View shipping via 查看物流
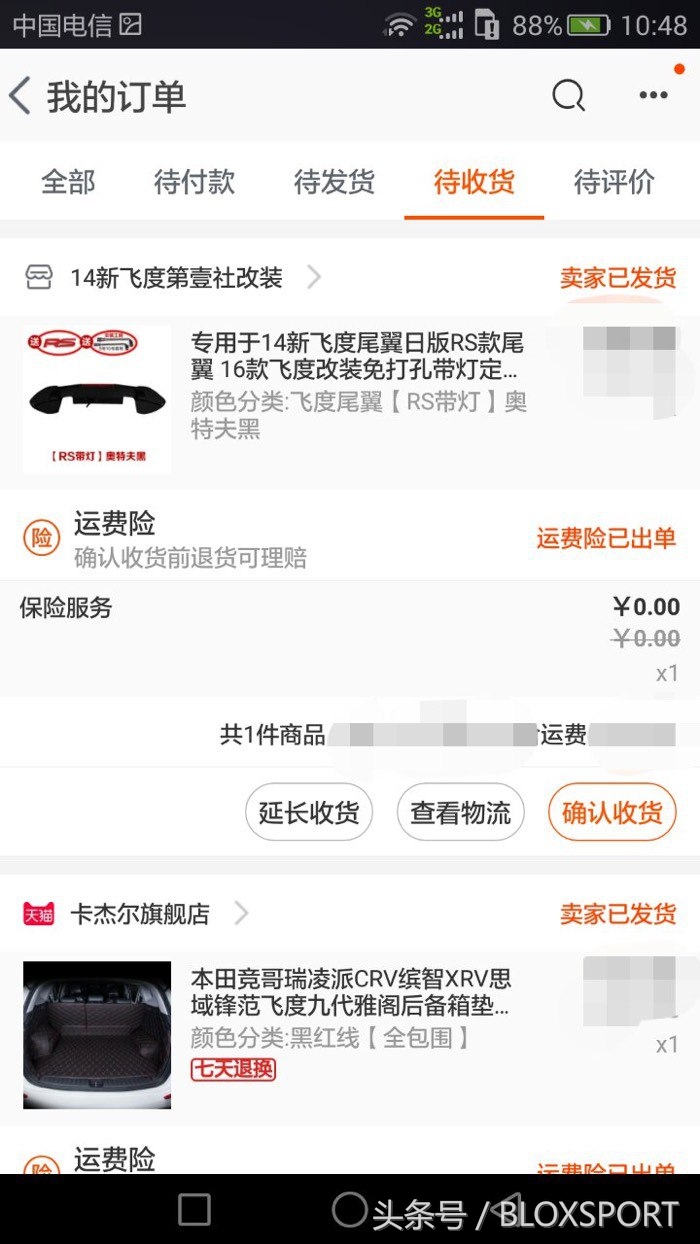This screenshot has height=1244, width=700. [460, 812]
